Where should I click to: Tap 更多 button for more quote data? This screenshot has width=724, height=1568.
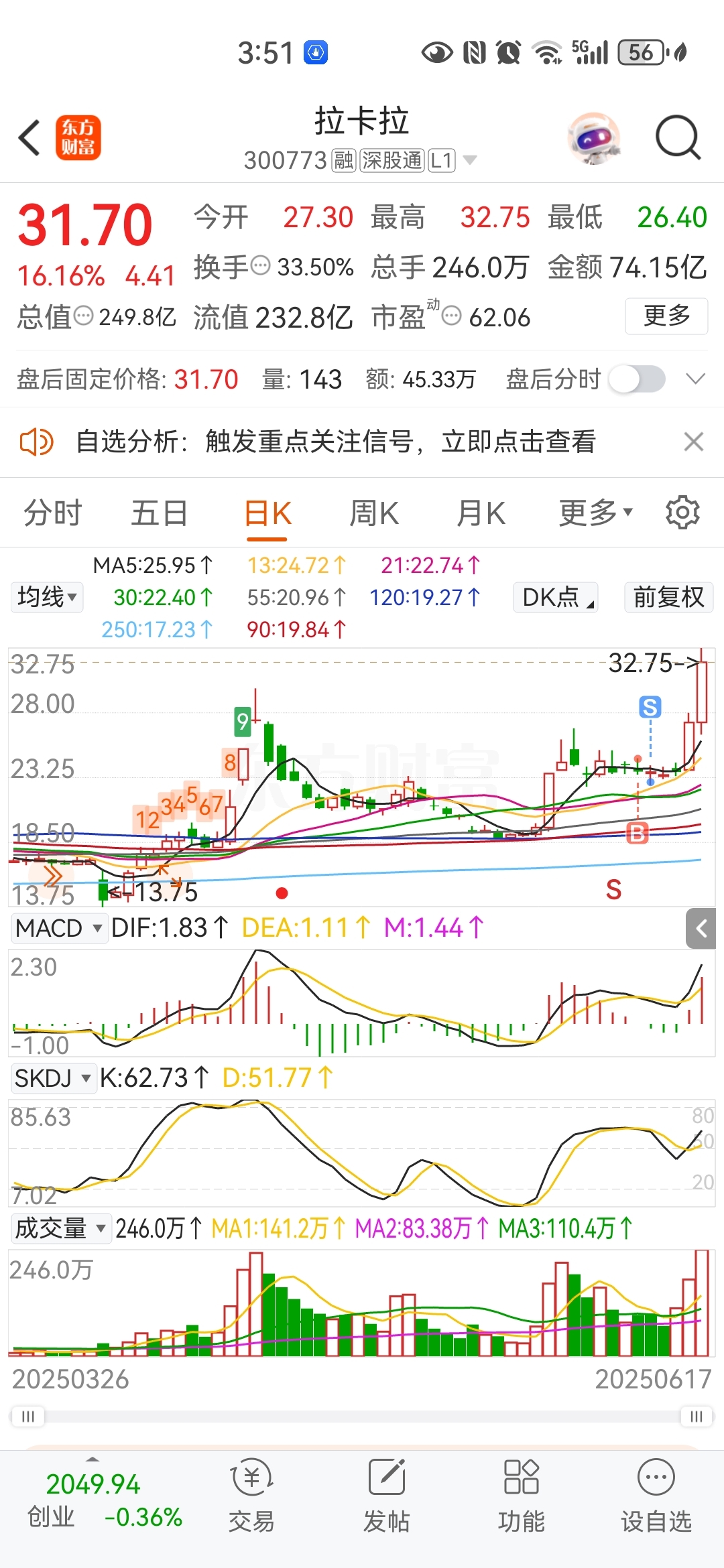666,316
